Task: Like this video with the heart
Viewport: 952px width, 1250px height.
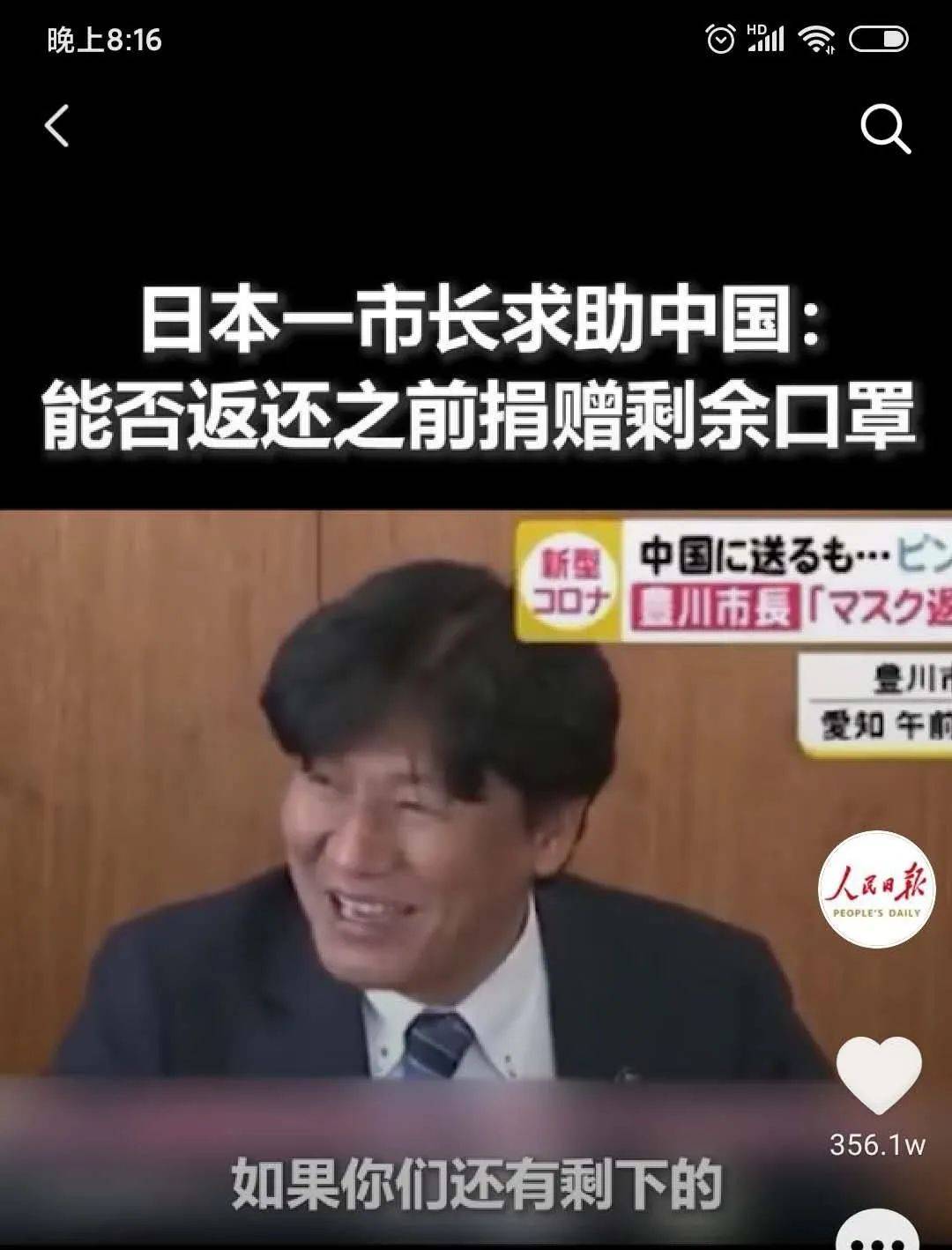Action: point(878,1075)
